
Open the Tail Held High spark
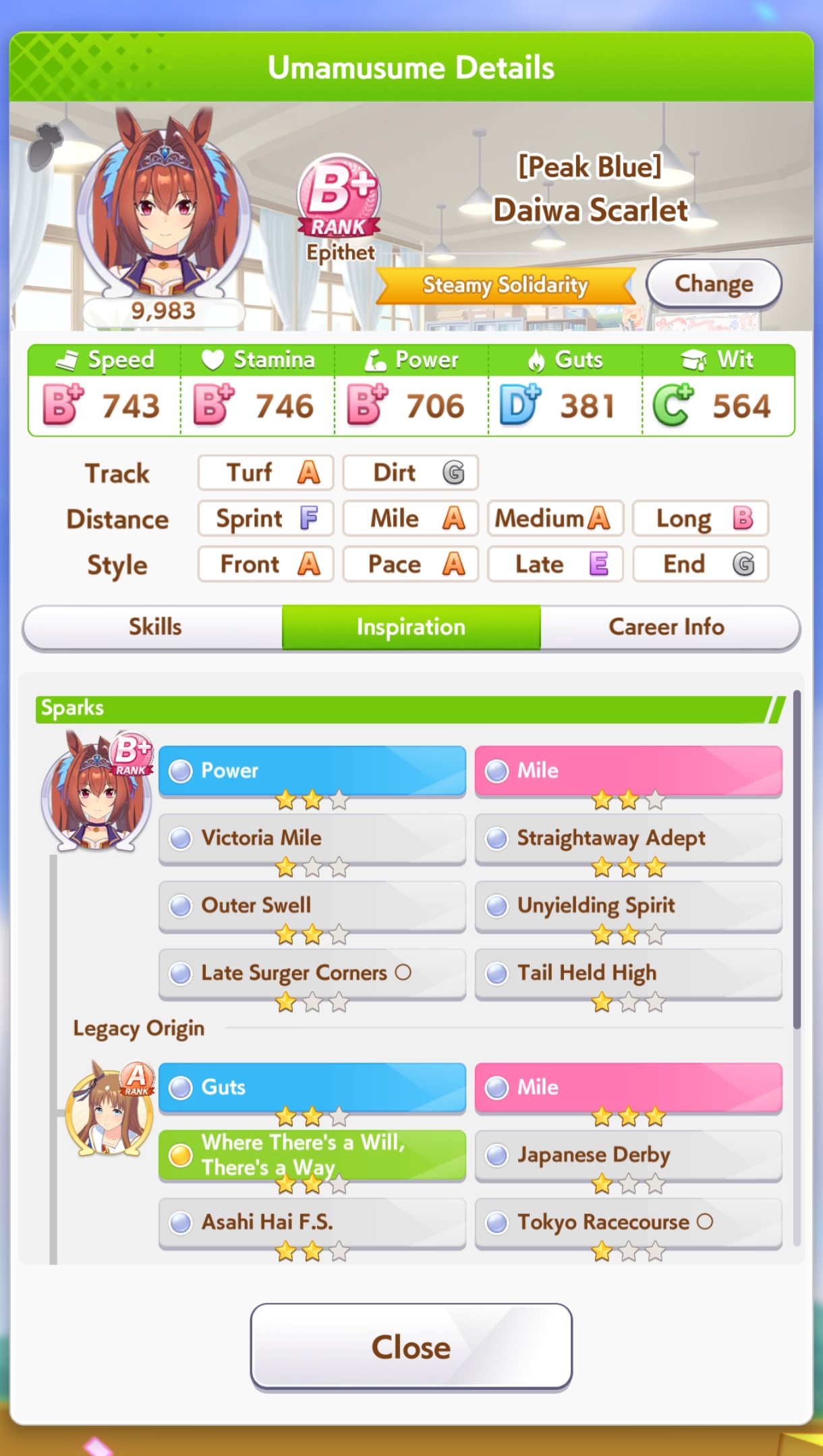(629, 973)
